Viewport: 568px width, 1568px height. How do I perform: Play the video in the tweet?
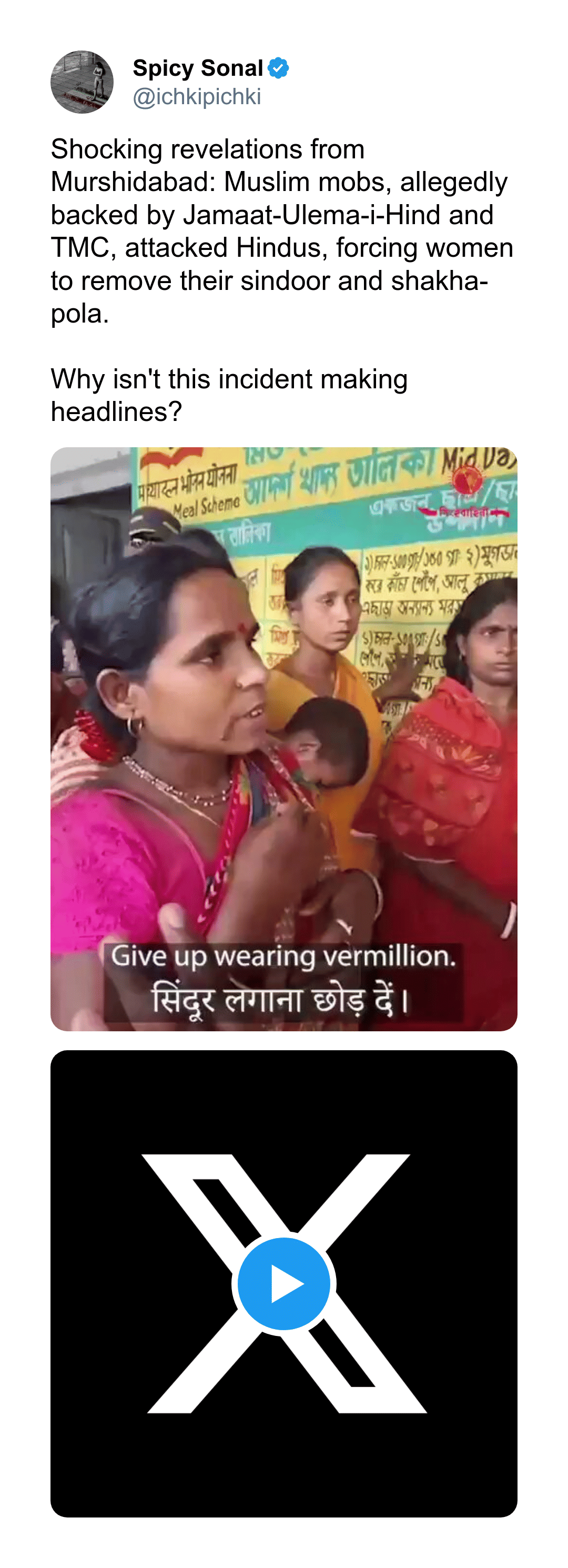(x=283, y=1283)
